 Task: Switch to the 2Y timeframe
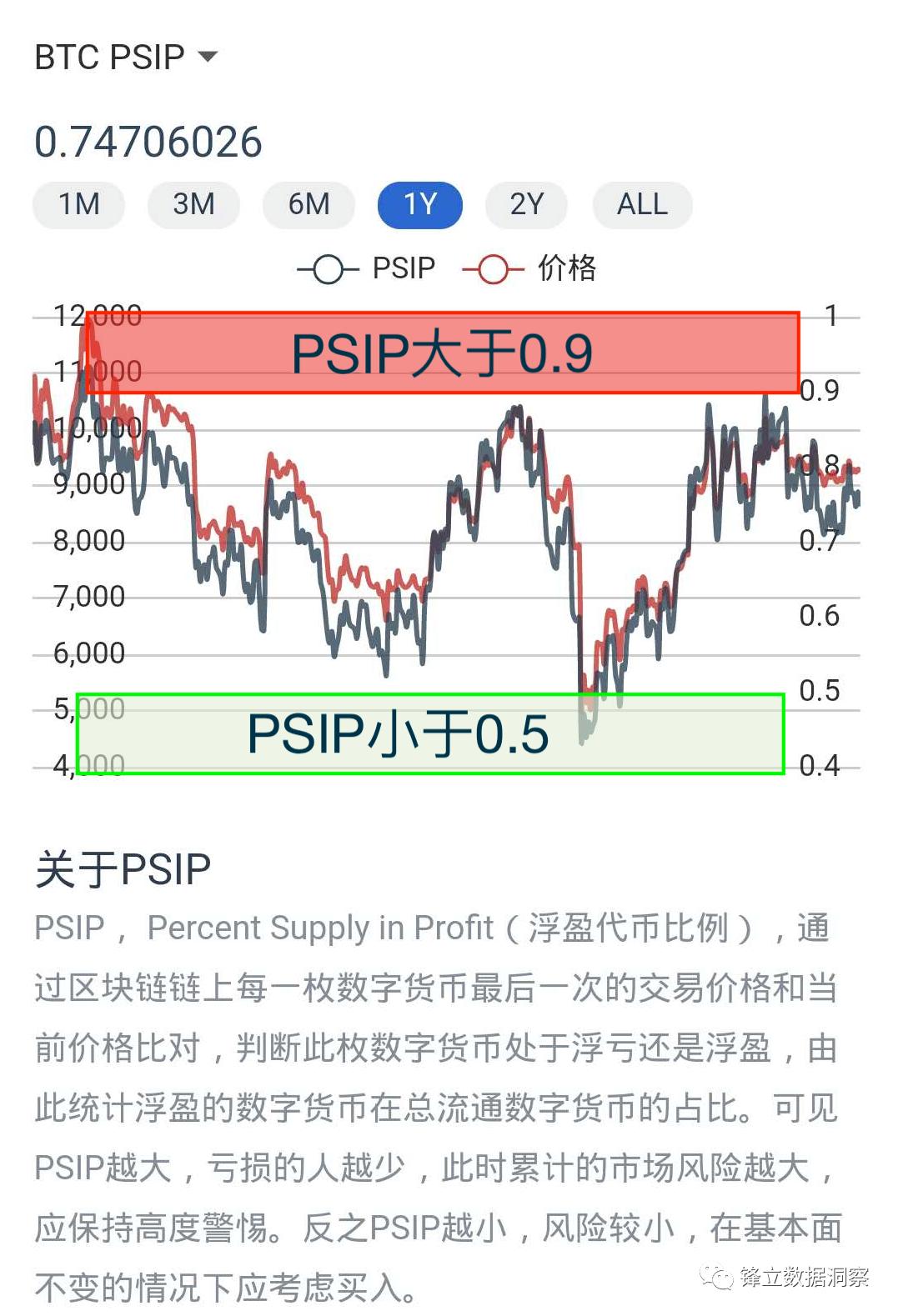click(x=526, y=204)
